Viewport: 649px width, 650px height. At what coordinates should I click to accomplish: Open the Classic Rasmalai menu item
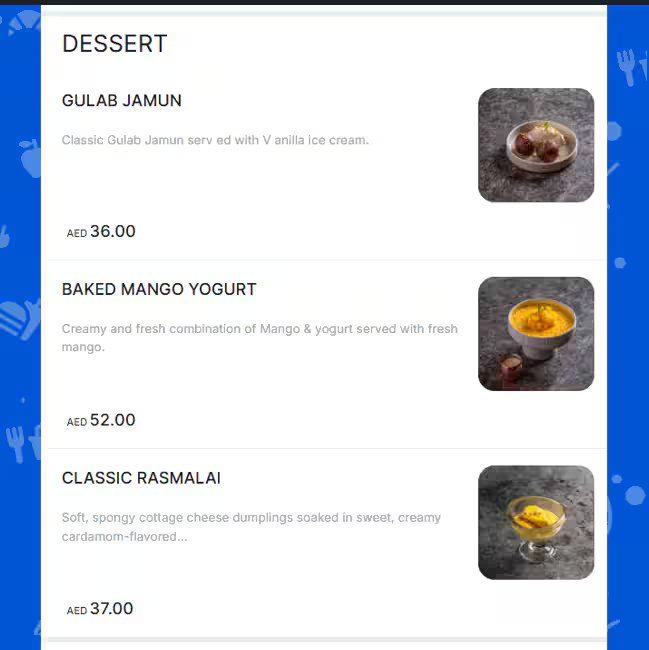141,478
